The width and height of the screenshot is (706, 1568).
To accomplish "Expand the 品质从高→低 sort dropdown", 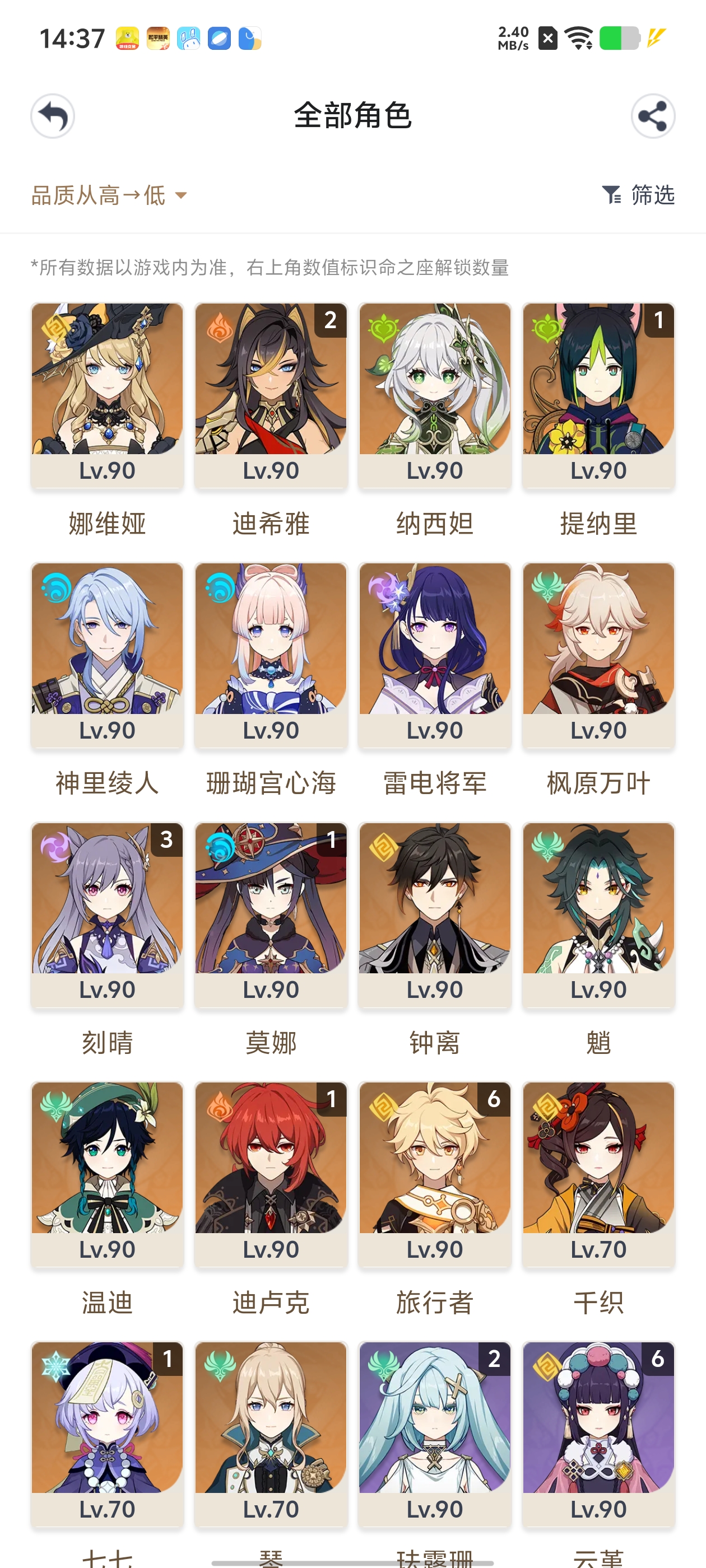I will pos(109,195).
